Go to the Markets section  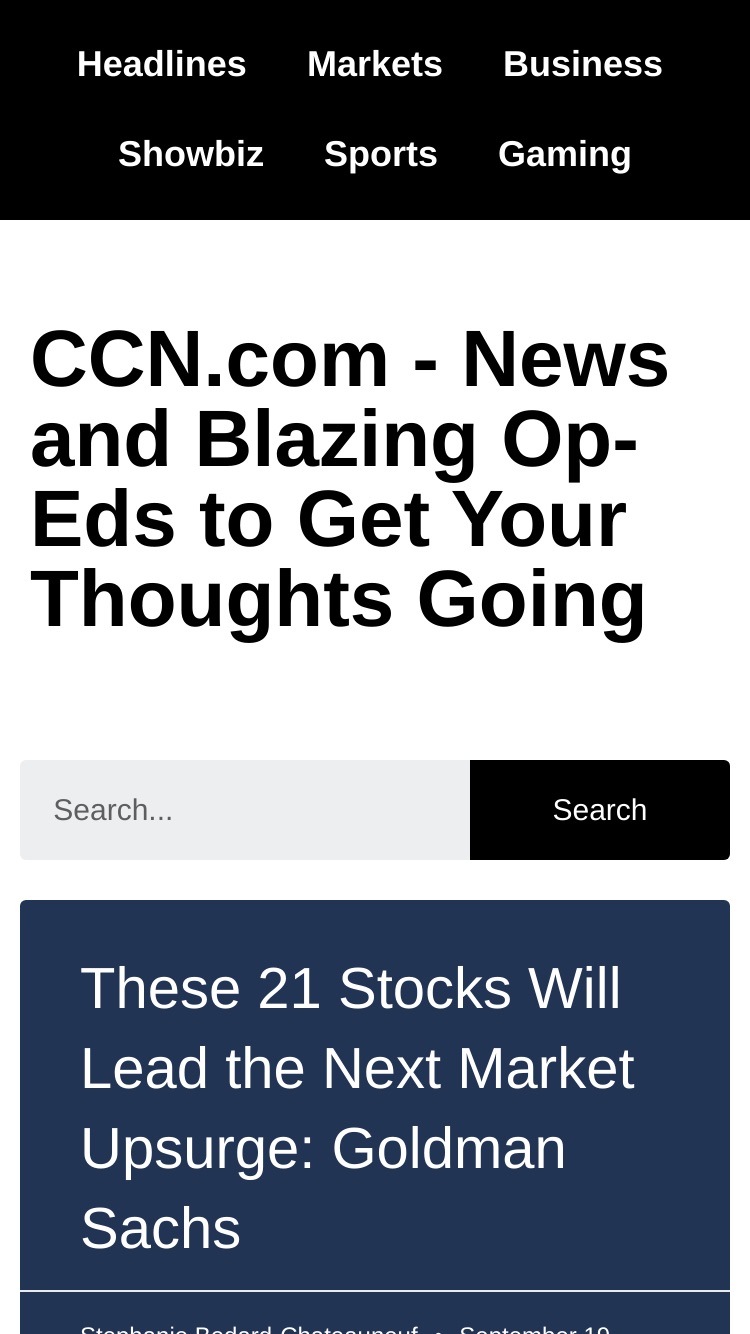[x=375, y=65]
